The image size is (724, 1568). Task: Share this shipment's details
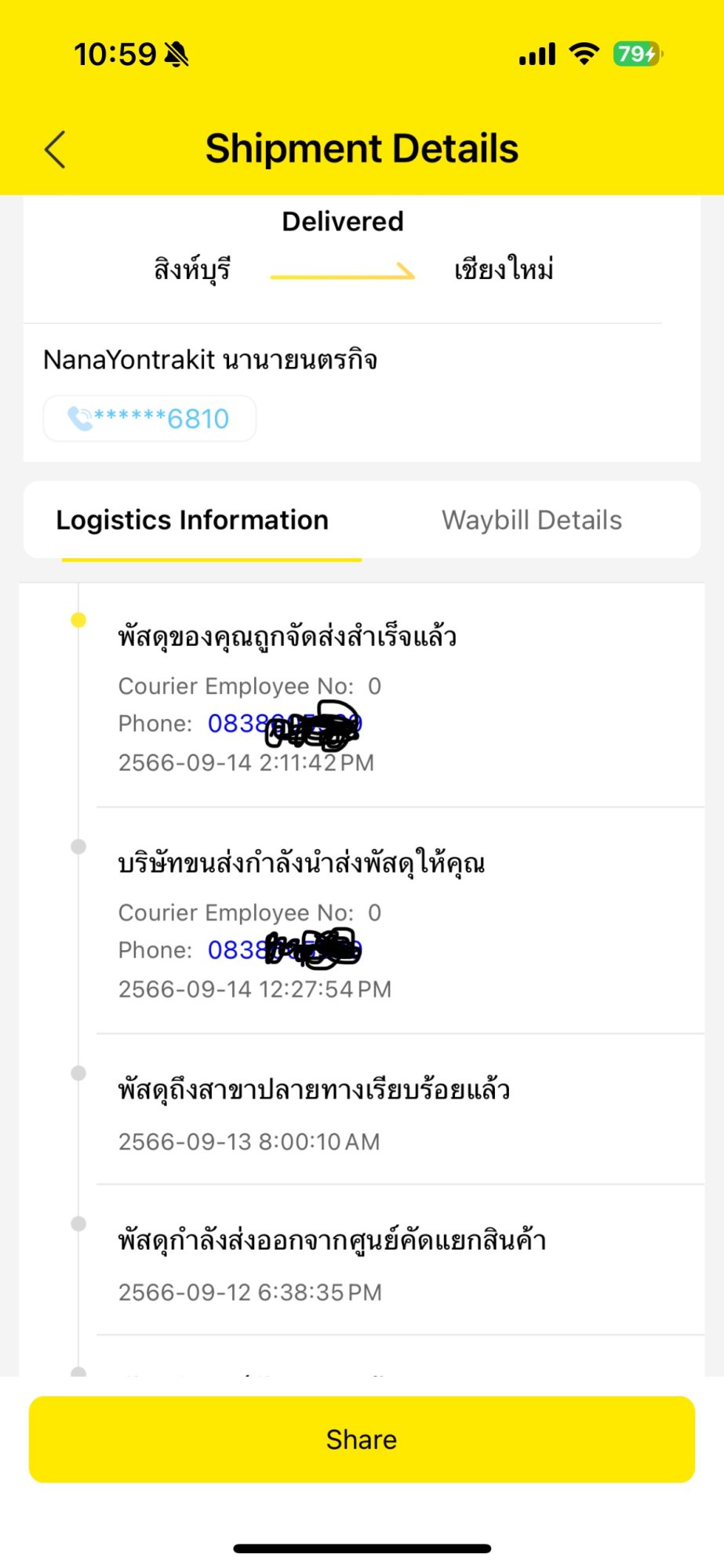coord(362,1439)
